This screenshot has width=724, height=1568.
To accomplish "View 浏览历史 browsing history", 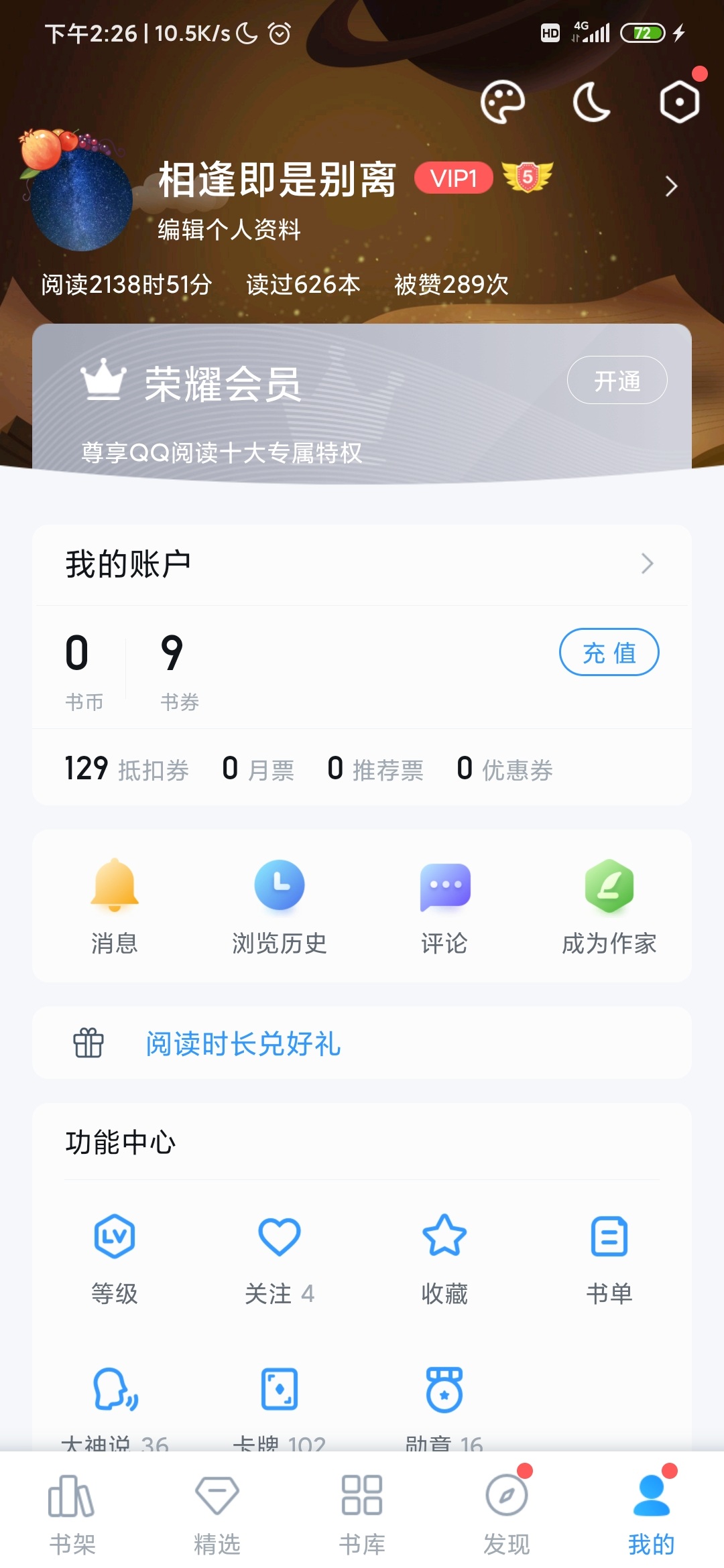I will 280,905.
